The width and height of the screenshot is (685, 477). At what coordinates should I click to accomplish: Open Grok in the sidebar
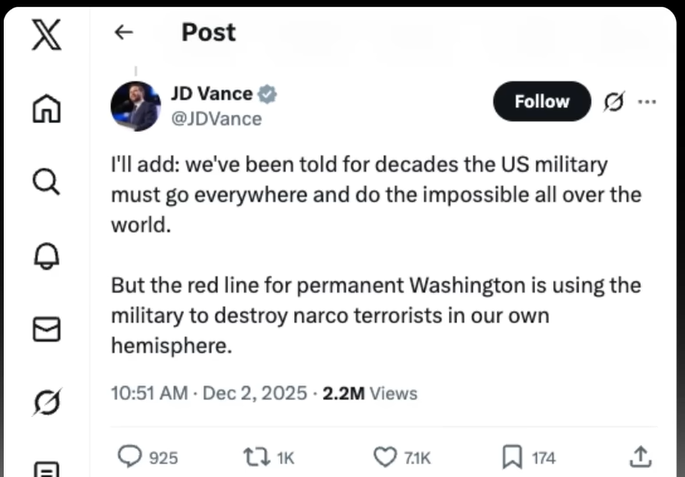(47, 402)
